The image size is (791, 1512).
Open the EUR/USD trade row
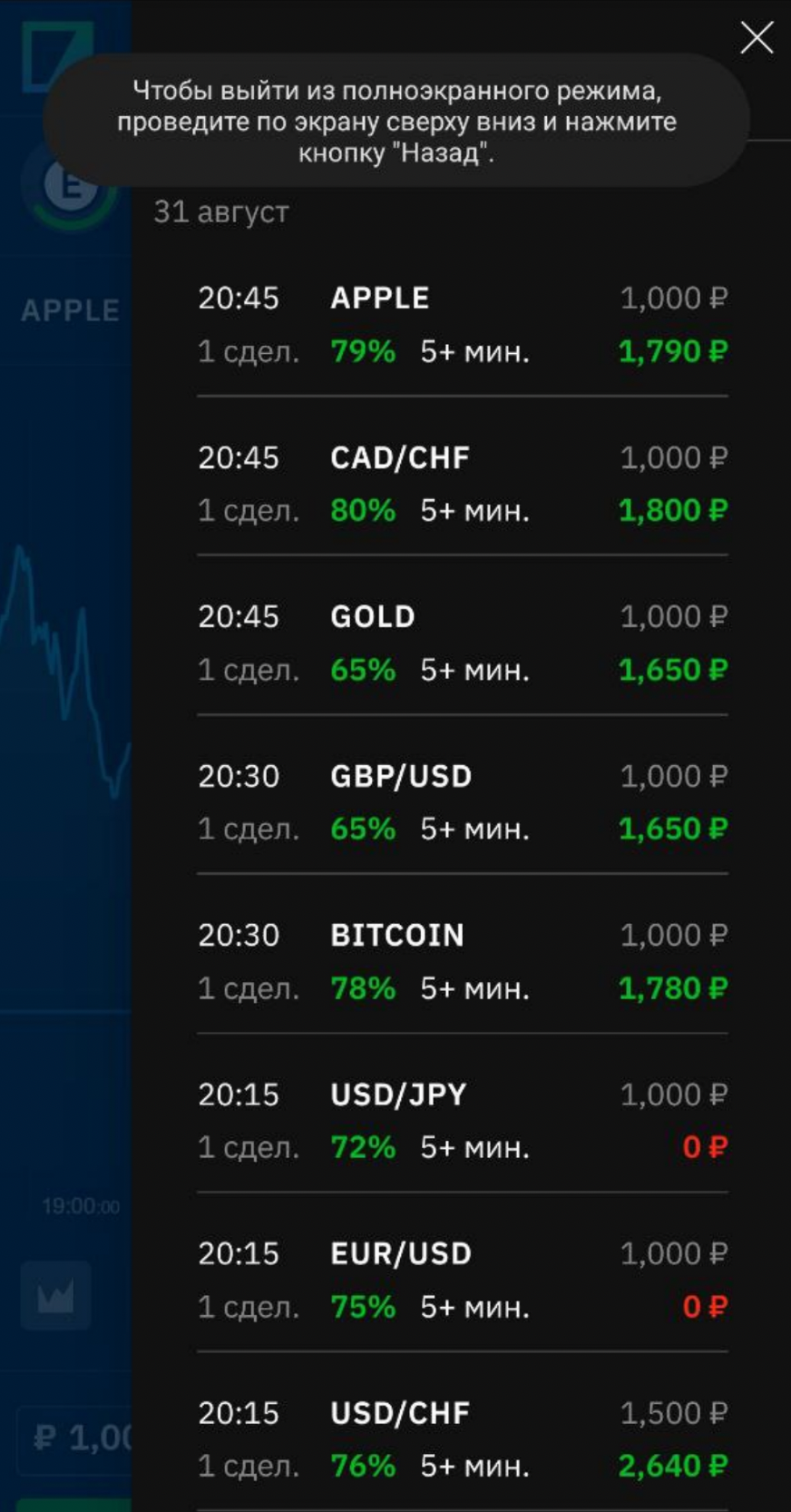pyautogui.click(x=463, y=1281)
